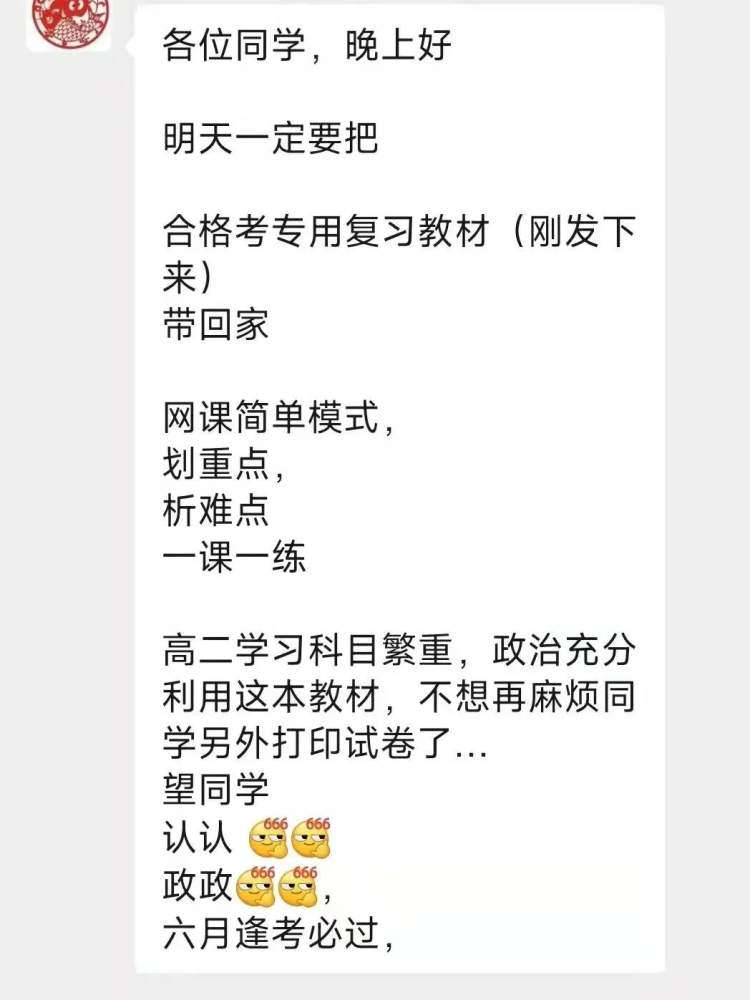
Task: Open the message sender's red avatar
Action: (x=69, y=20)
